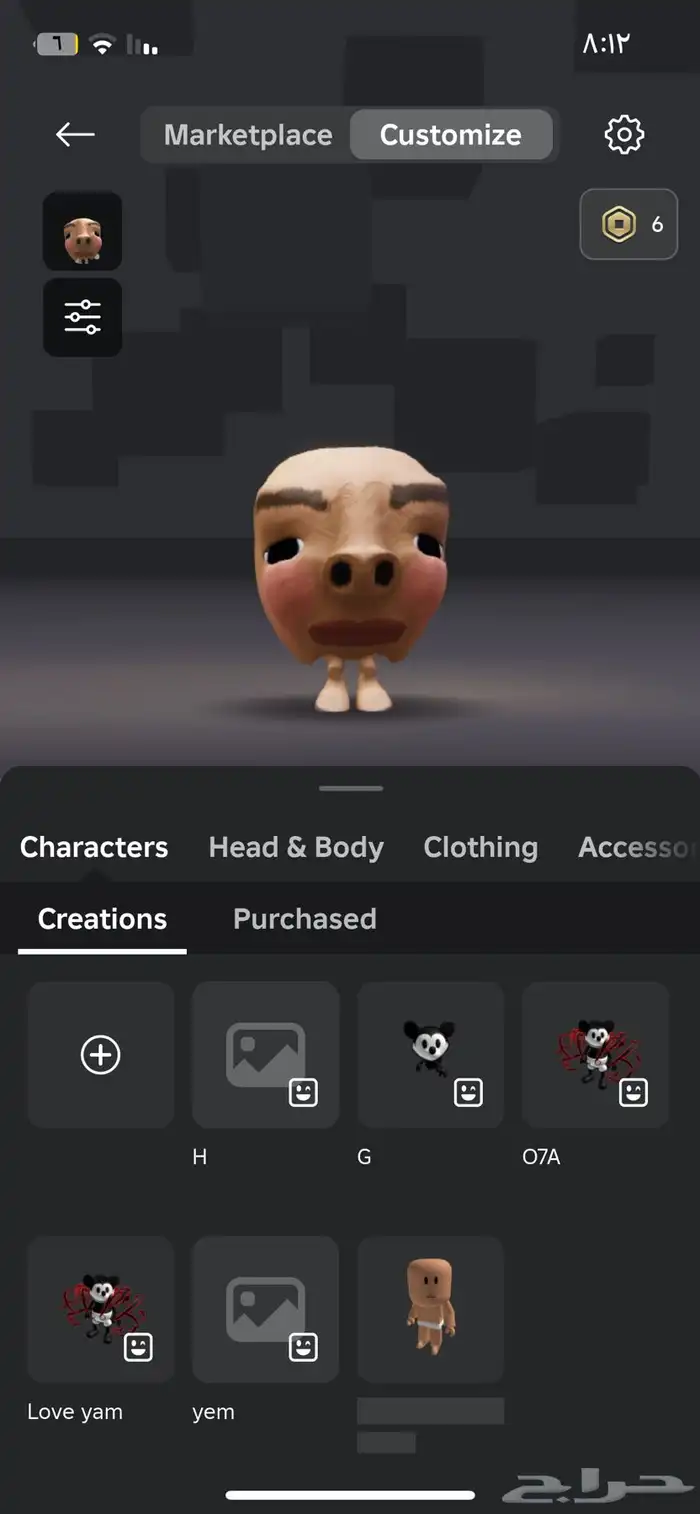Show the Characters category
700x1514 pixels.
94,847
